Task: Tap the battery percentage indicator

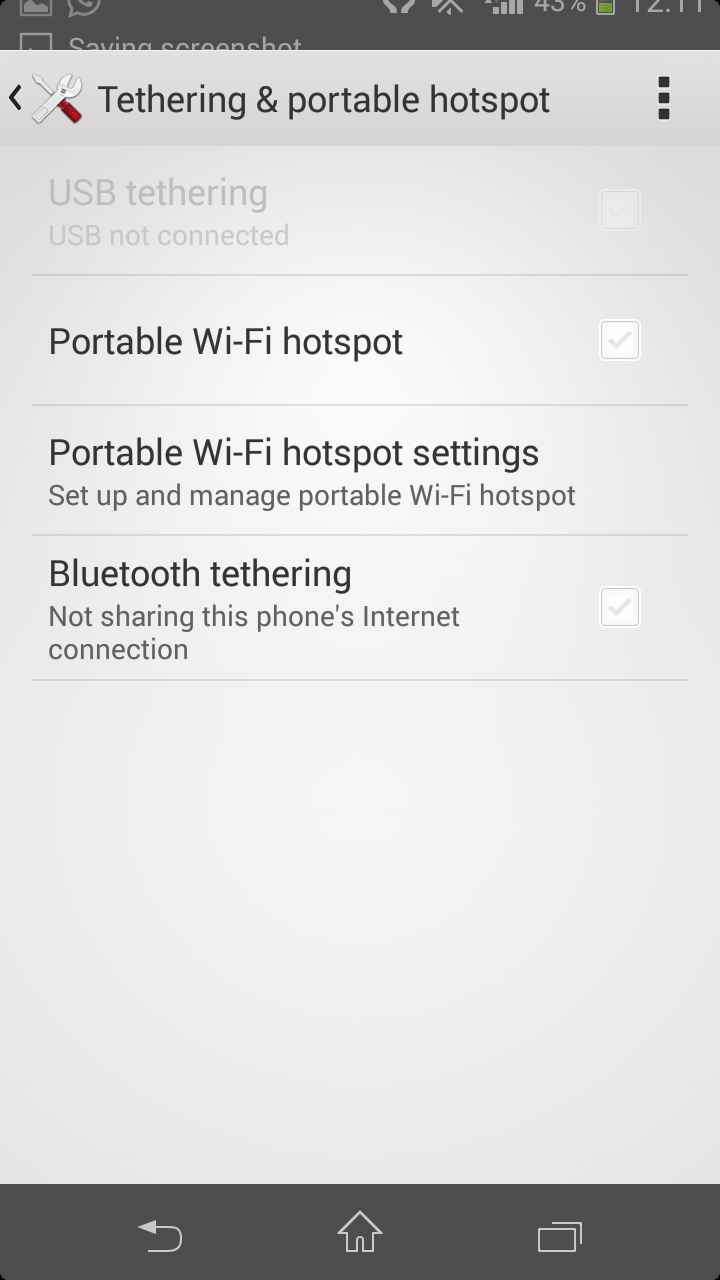Action: [557, 8]
